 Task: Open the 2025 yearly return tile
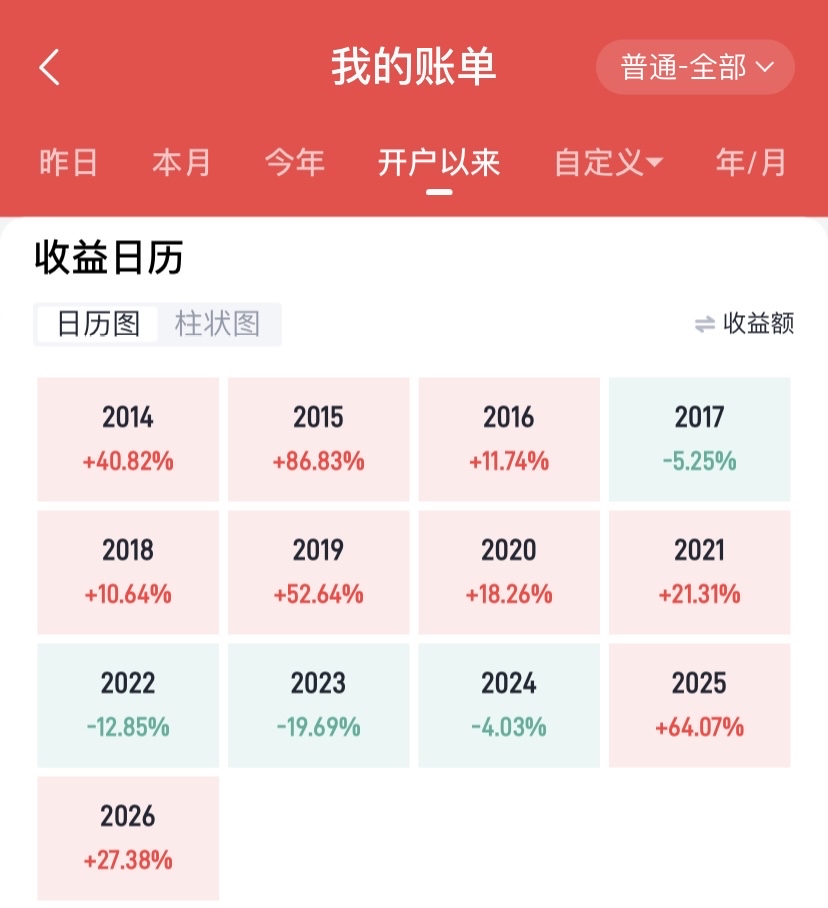pos(699,705)
